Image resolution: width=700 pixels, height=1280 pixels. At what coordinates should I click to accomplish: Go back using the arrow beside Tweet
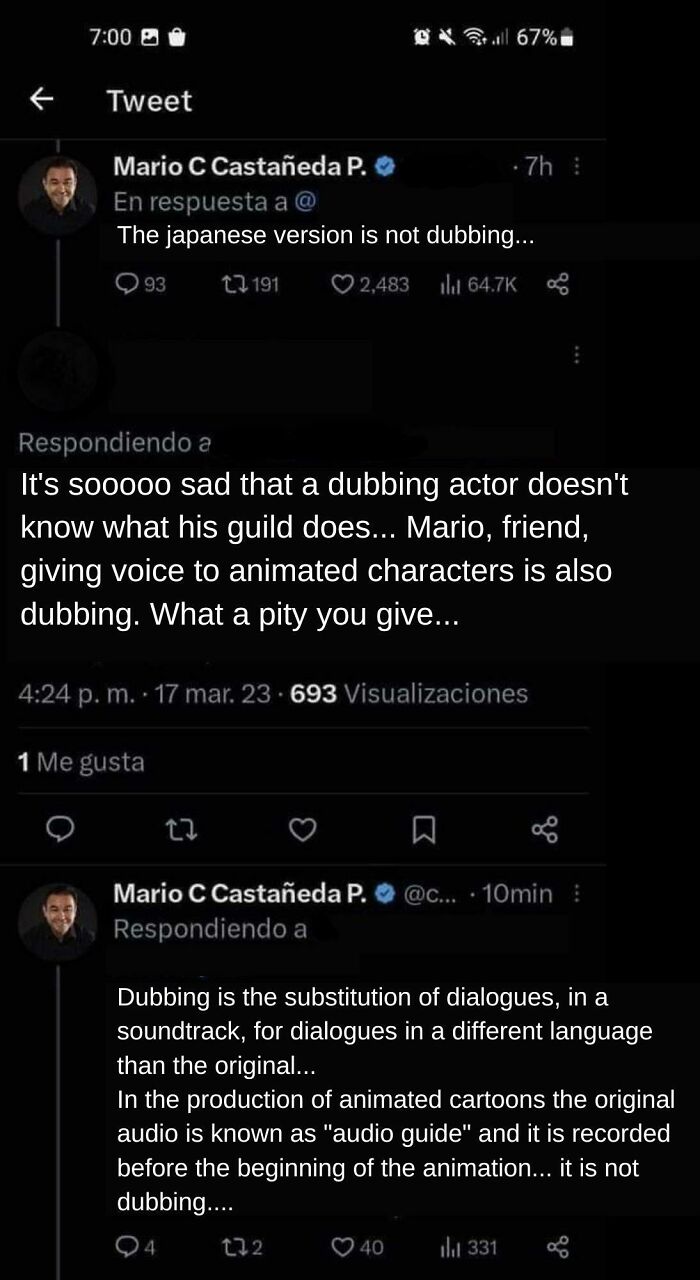click(x=41, y=99)
